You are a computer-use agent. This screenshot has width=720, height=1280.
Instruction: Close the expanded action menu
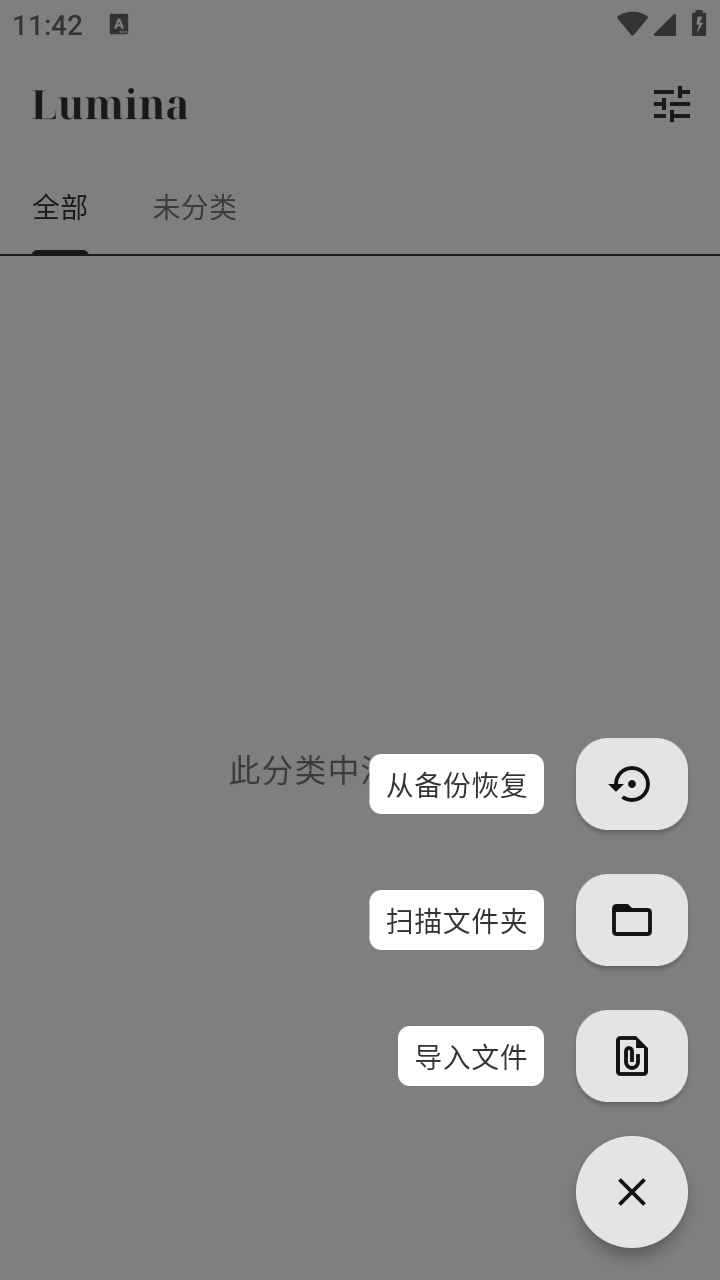631,1192
